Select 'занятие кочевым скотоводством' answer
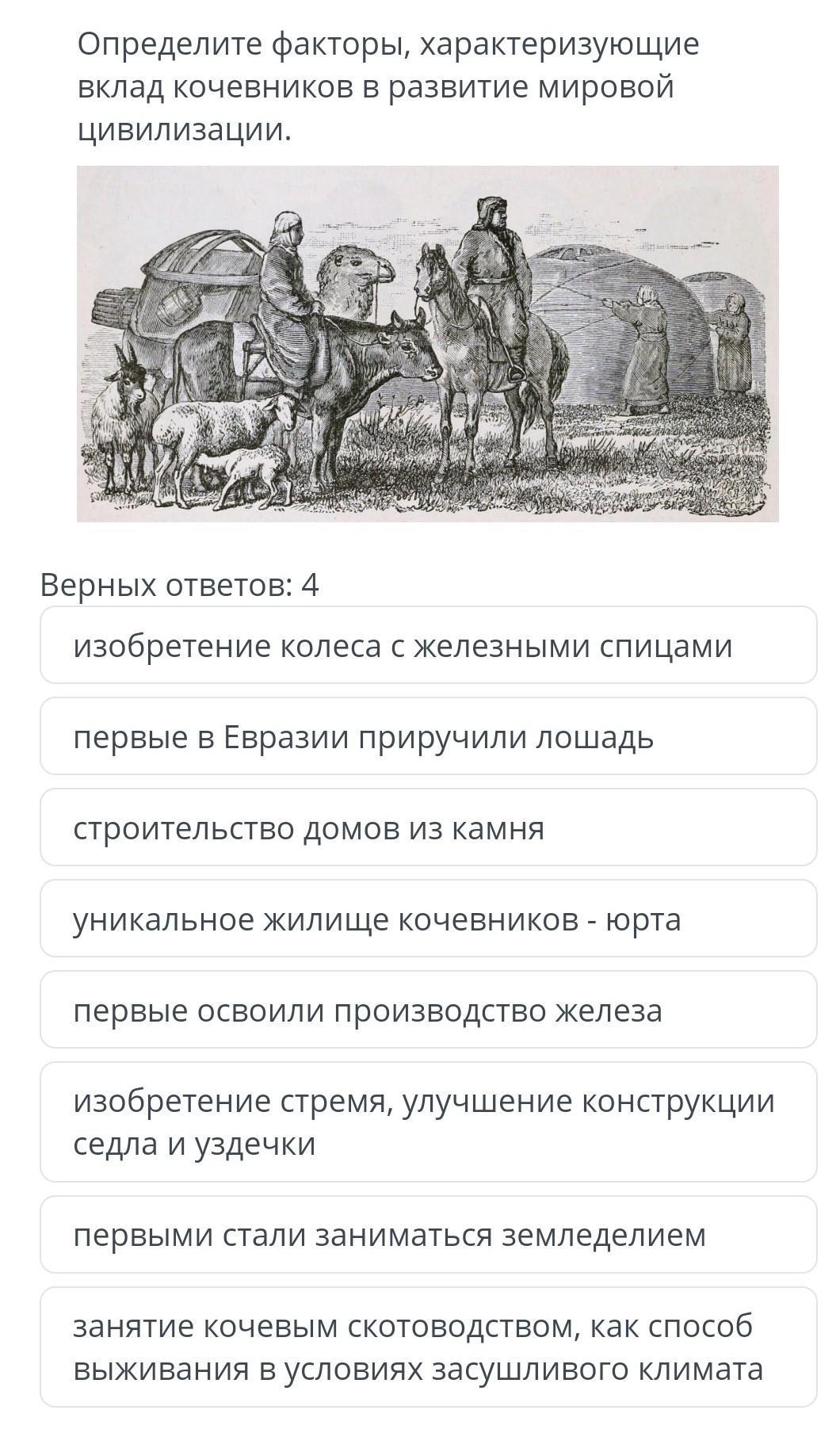The height and width of the screenshot is (1452, 840). (x=428, y=1347)
